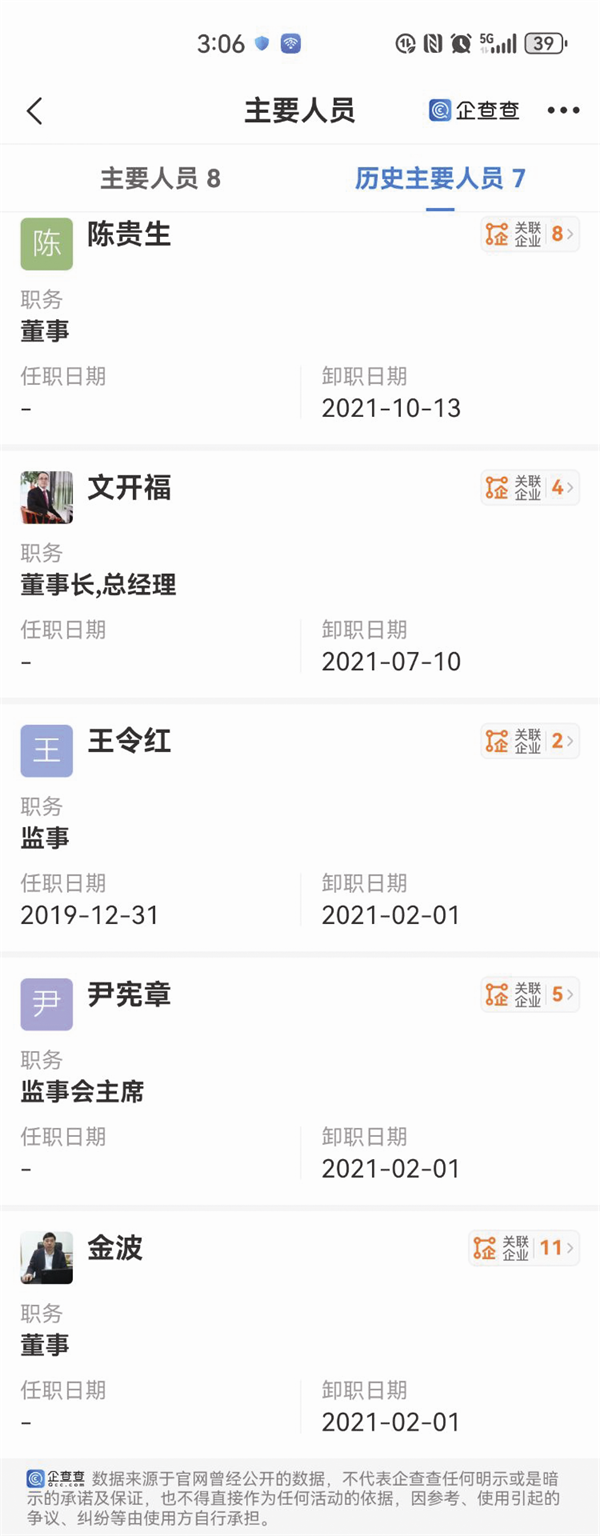Show 王令红's 2 关联企业
The height and width of the screenshot is (1536, 600).
point(530,741)
